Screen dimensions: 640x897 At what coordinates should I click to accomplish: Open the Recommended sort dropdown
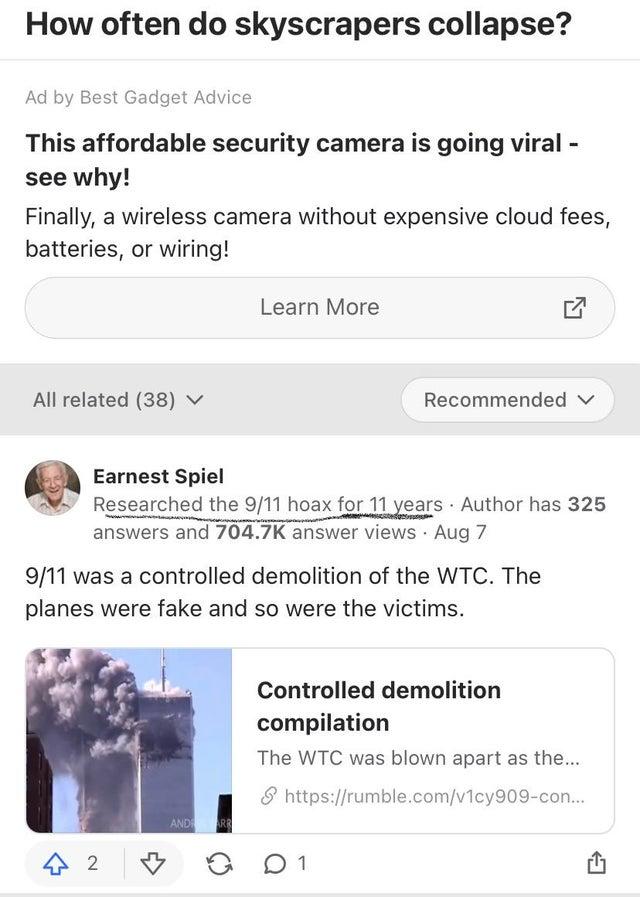(507, 400)
